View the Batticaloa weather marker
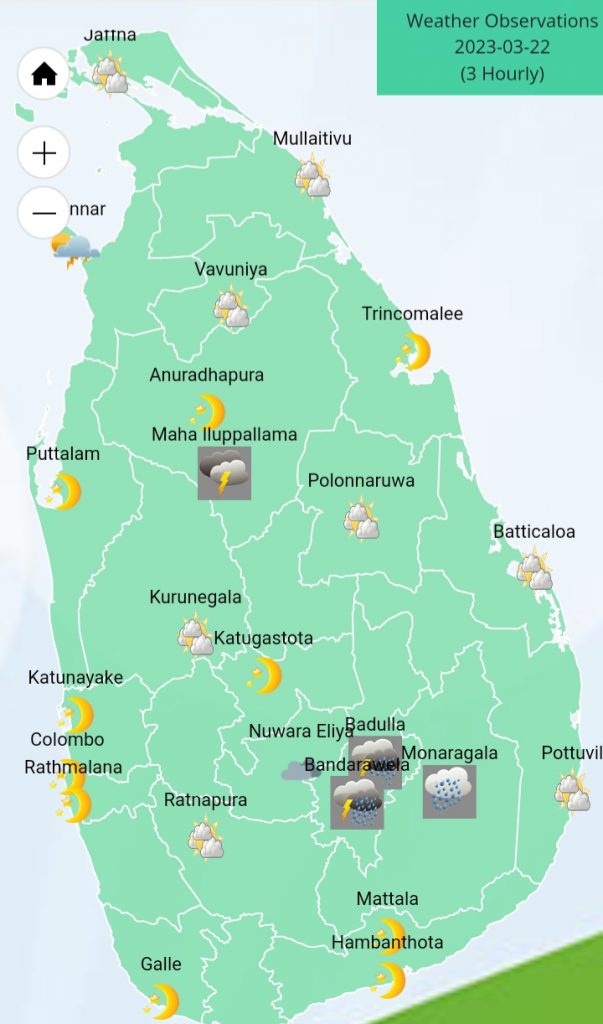Image resolution: width=603 pixels, height=1024 pixels. tap(536, 569)
